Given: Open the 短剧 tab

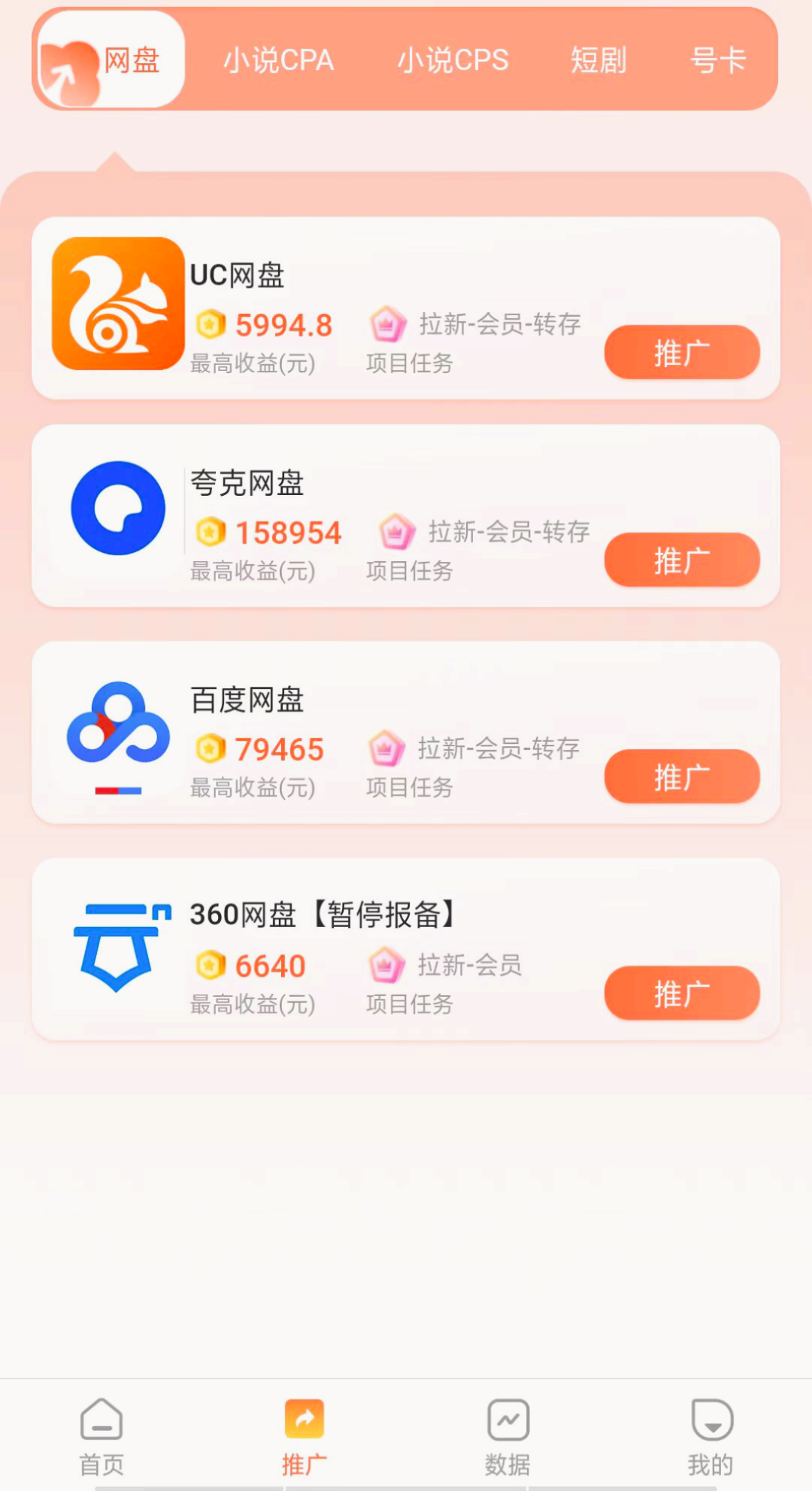Looking at the screenshot, I should coord(598,60).
